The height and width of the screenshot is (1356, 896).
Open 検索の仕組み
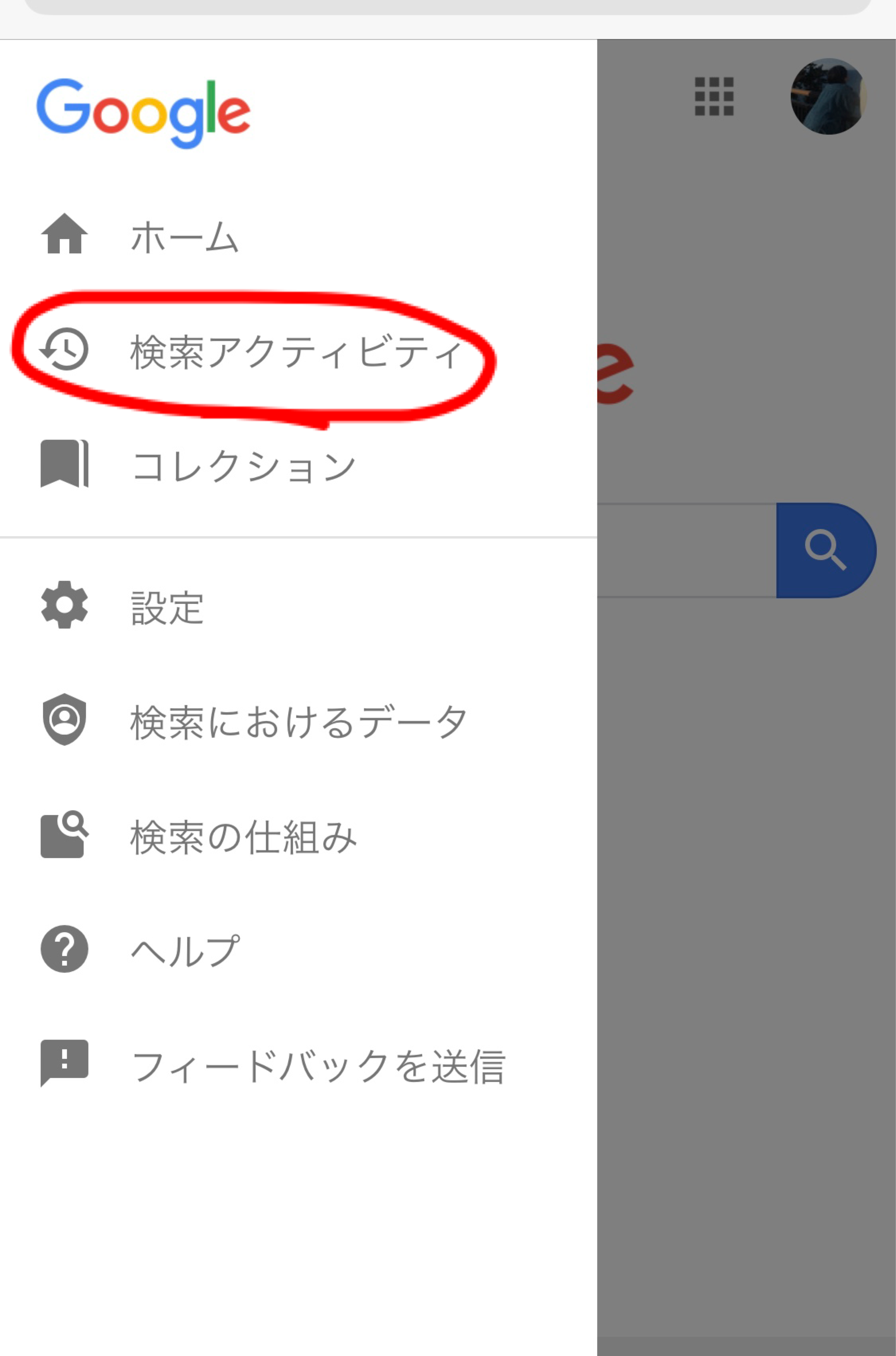tap(243, 836)
